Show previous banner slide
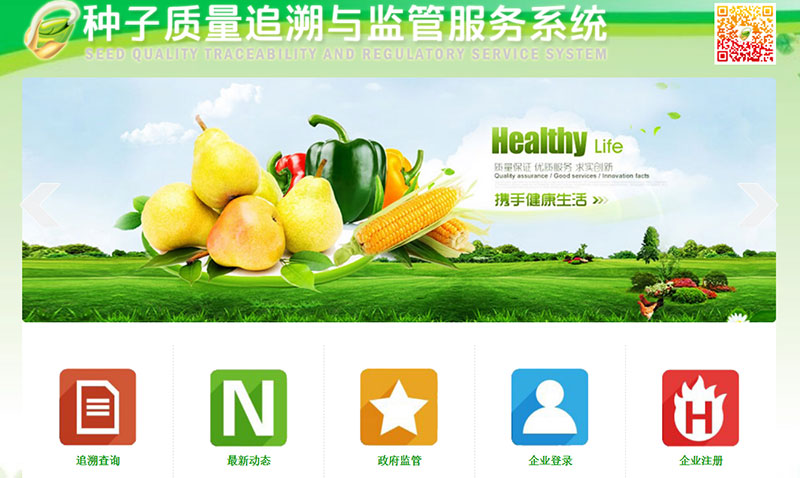Image resolution: width=800 pixels, height=478 pixels. [40, 203]
